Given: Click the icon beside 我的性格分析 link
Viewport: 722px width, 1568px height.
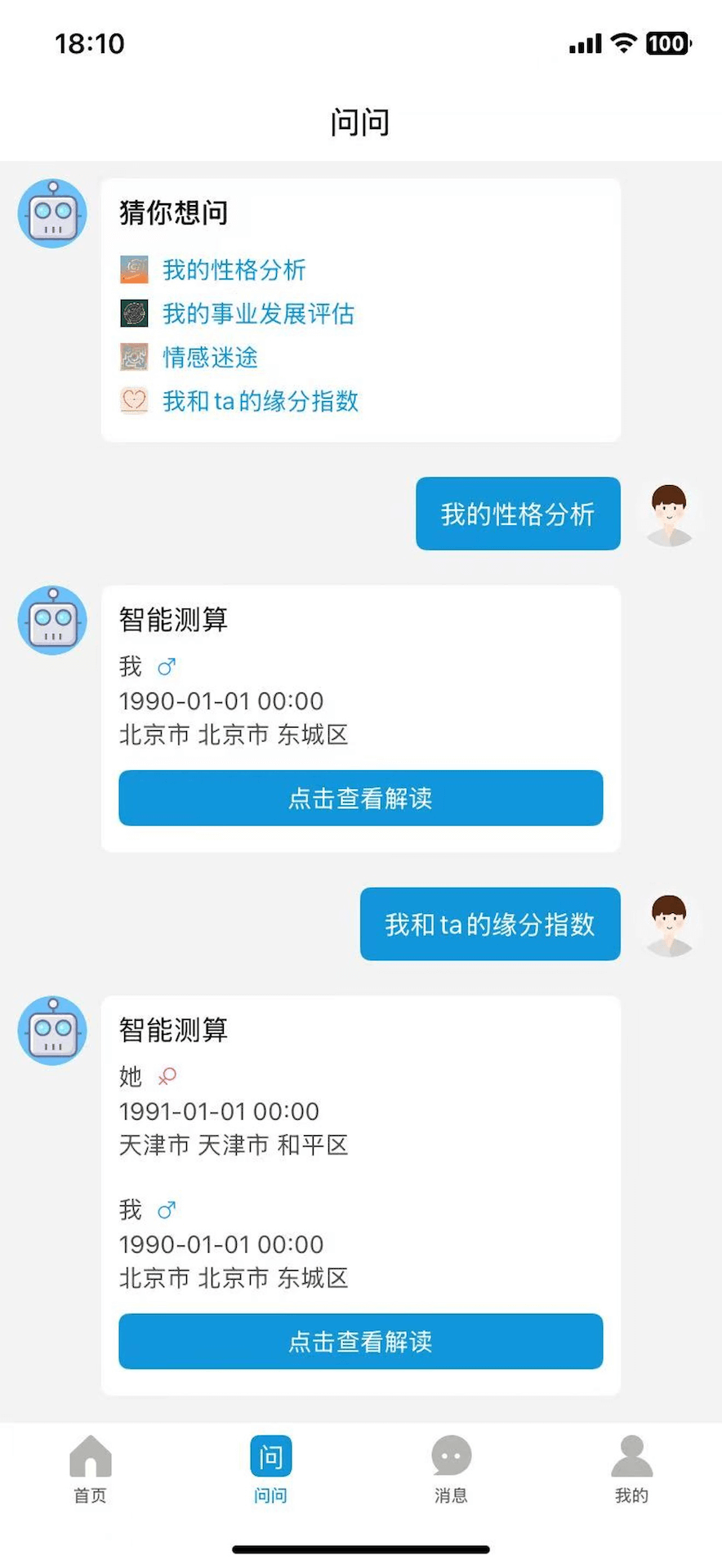Looking at the screenshot, I should [133, 269].
